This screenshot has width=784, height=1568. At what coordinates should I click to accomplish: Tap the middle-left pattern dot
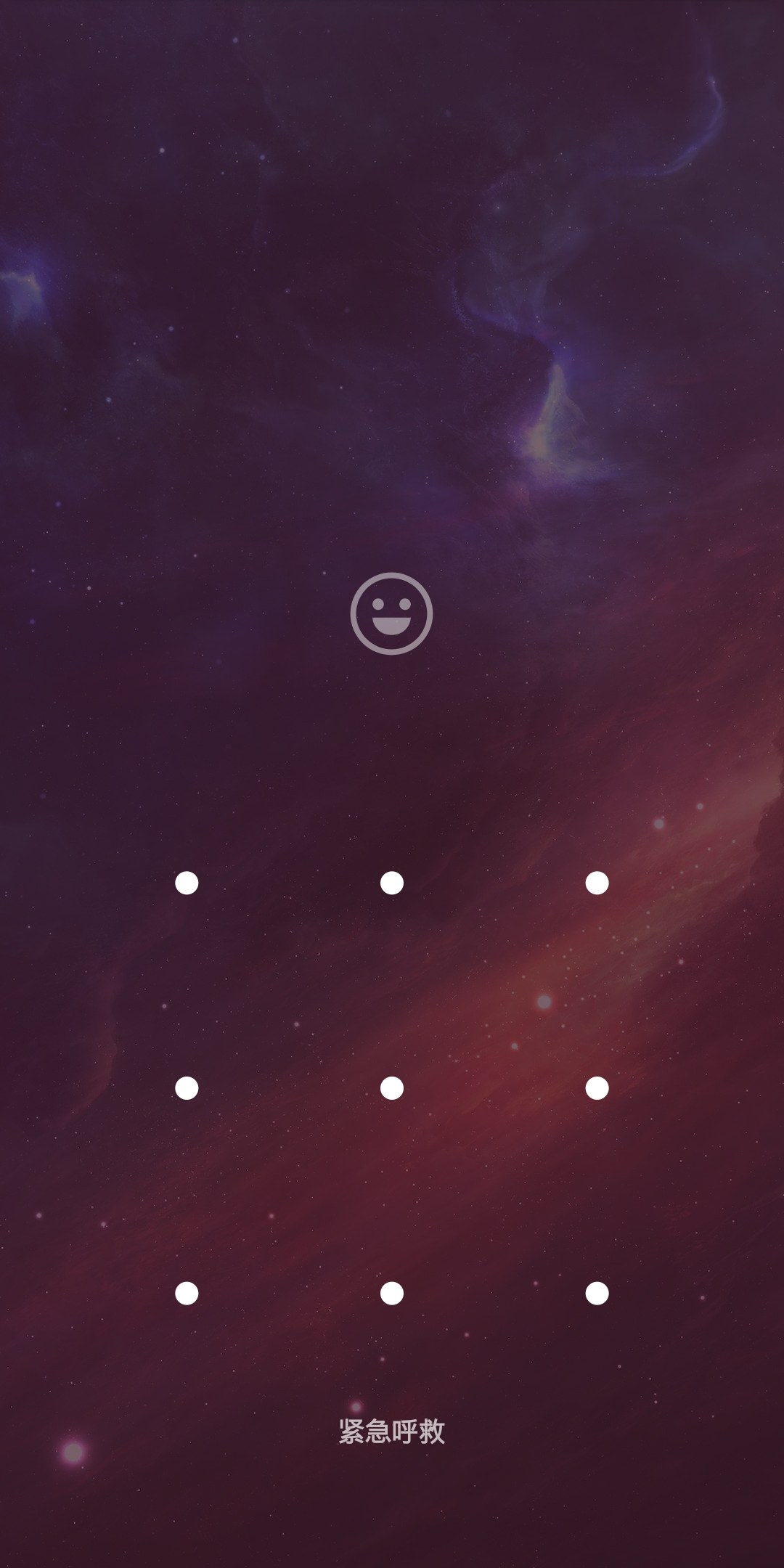[x=187, y=1088]
